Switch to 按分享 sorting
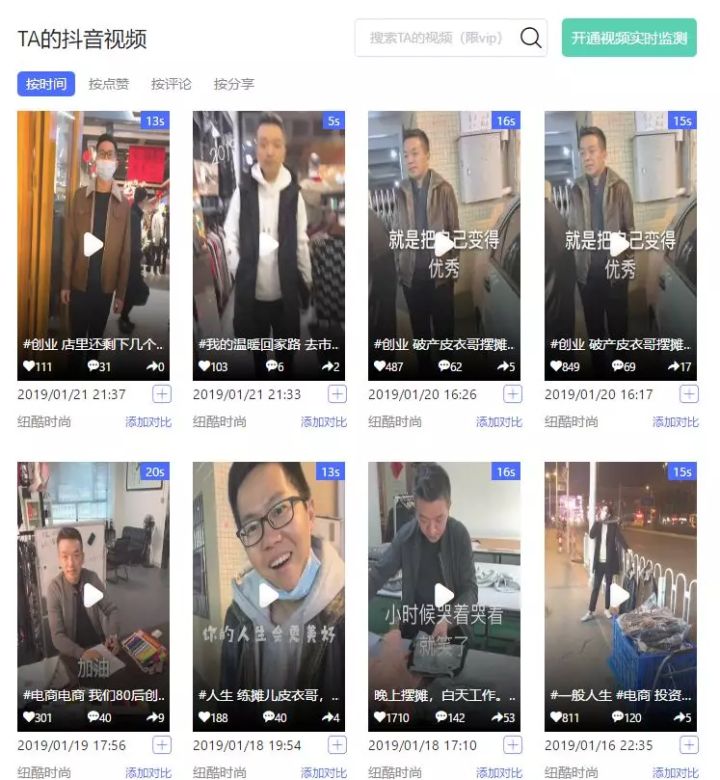 (x=234, y=84)
